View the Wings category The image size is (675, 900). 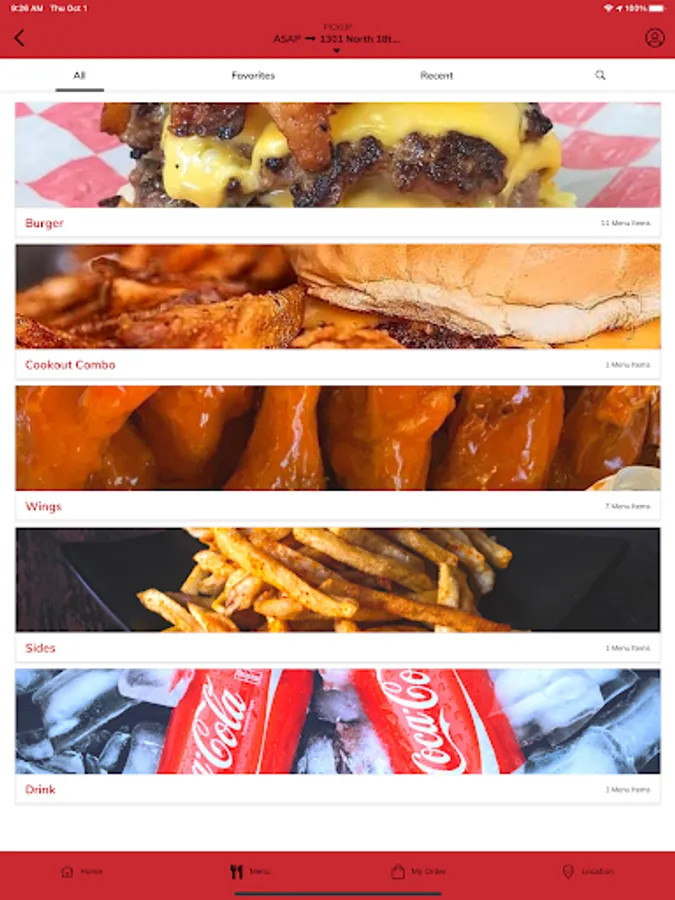click(x=337, y=453)
